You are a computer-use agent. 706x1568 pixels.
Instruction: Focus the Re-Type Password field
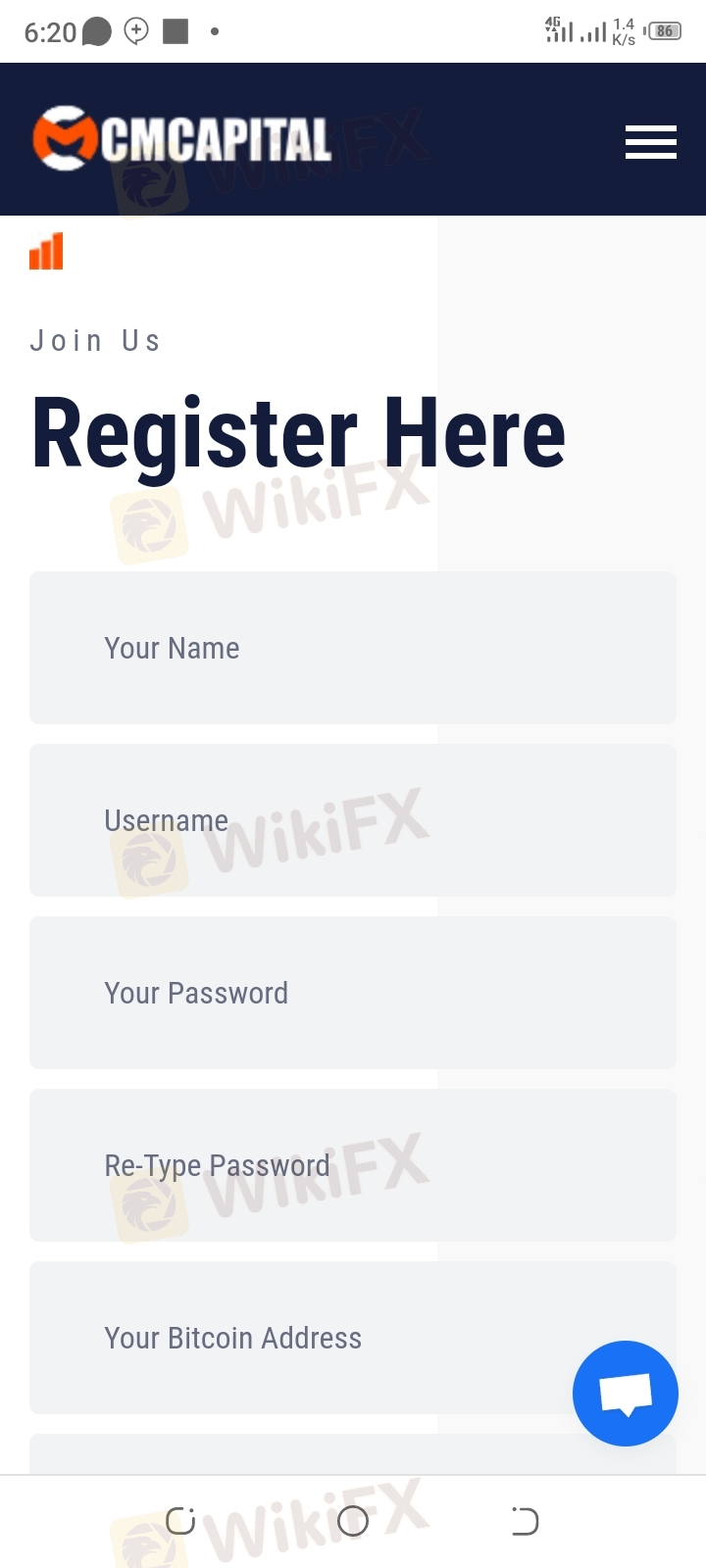tap(353, 1165)
